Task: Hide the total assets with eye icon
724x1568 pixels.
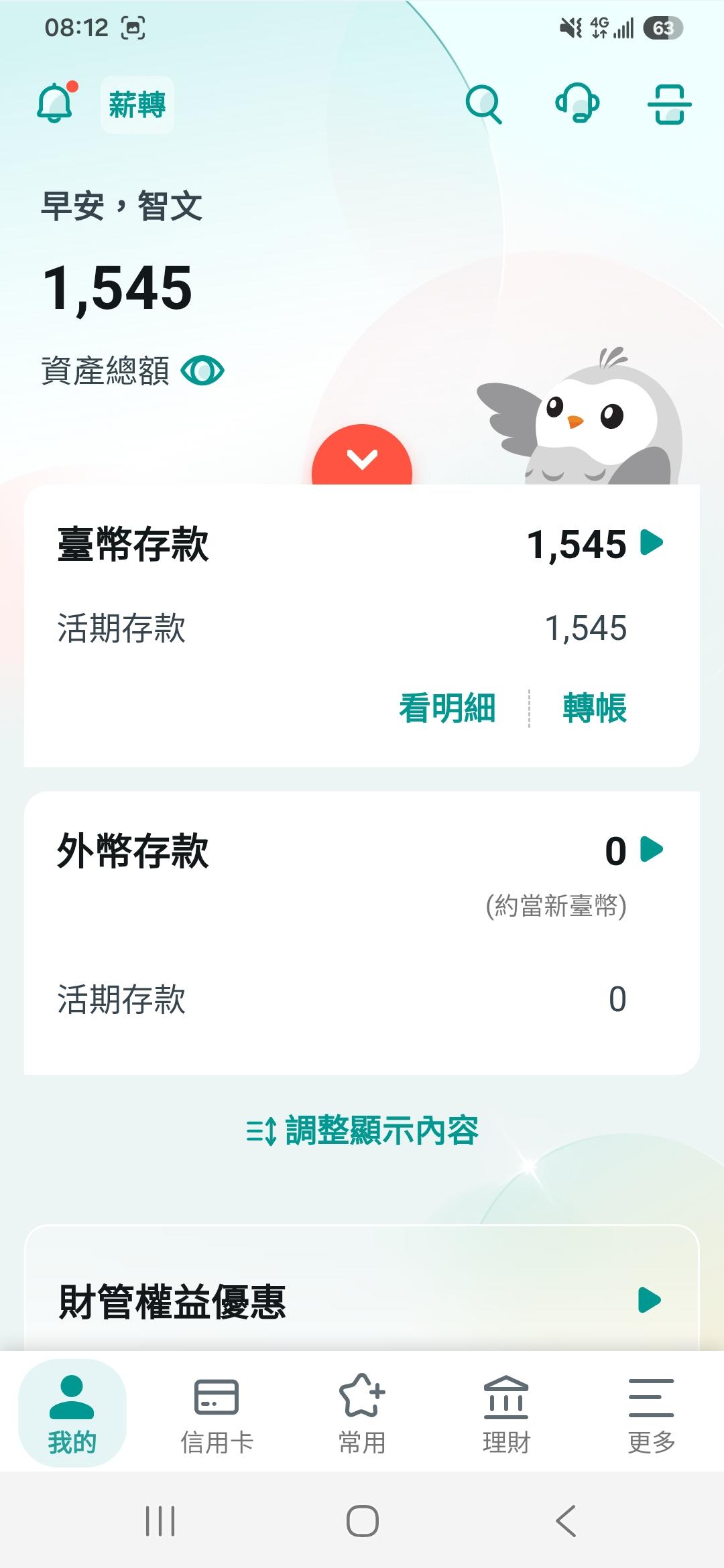Action: point(202,371)
